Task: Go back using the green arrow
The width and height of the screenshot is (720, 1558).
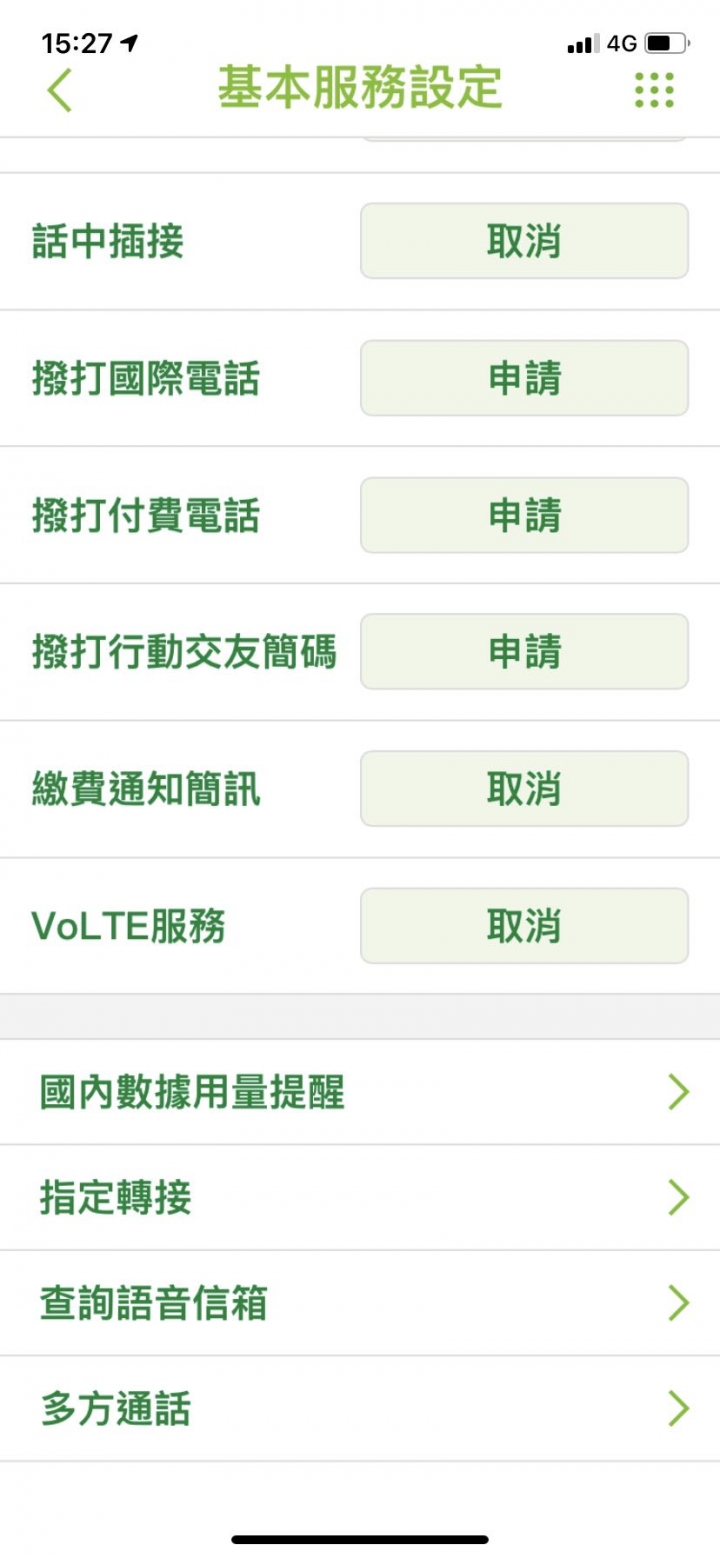Action: pos(60,91)
